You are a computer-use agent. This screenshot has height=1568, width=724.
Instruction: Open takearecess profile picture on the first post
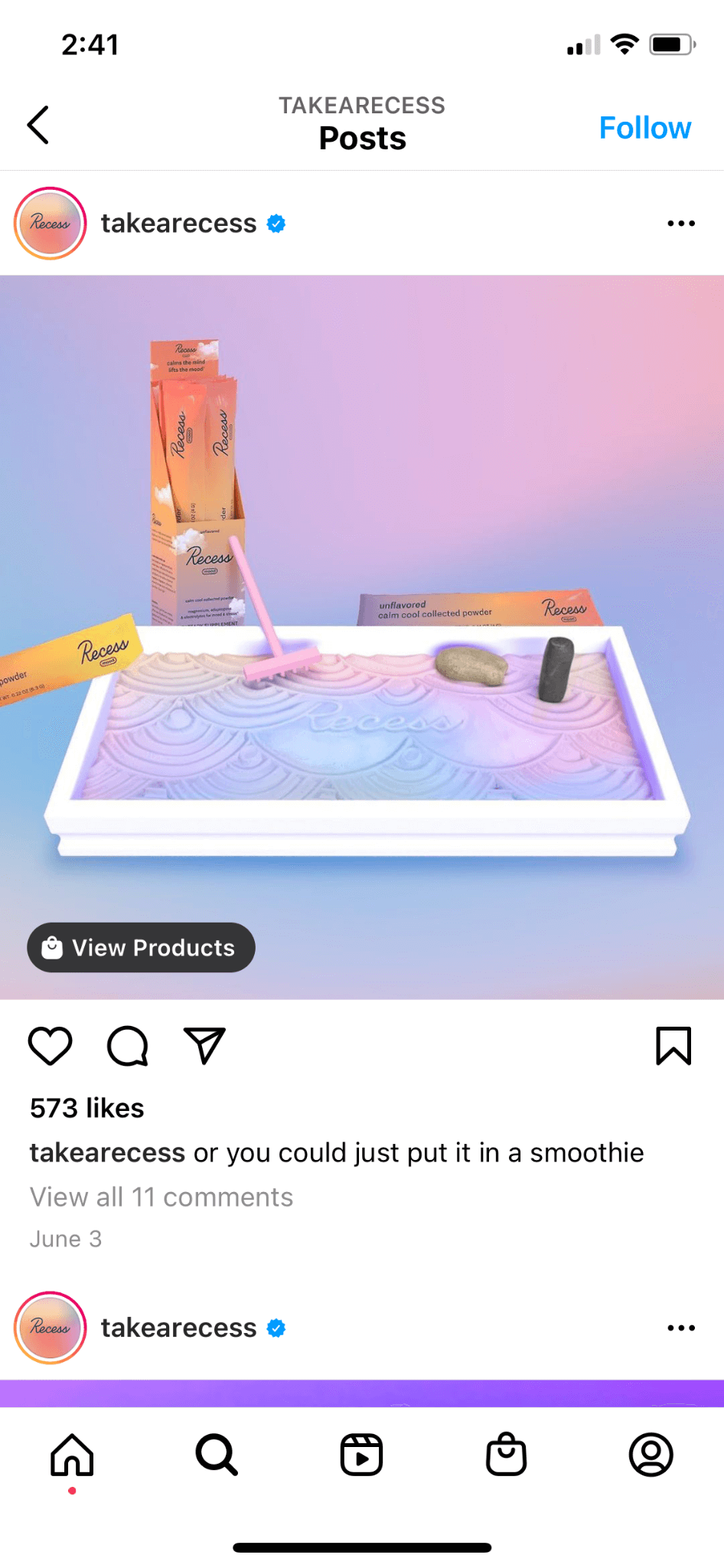coord(50,224)
